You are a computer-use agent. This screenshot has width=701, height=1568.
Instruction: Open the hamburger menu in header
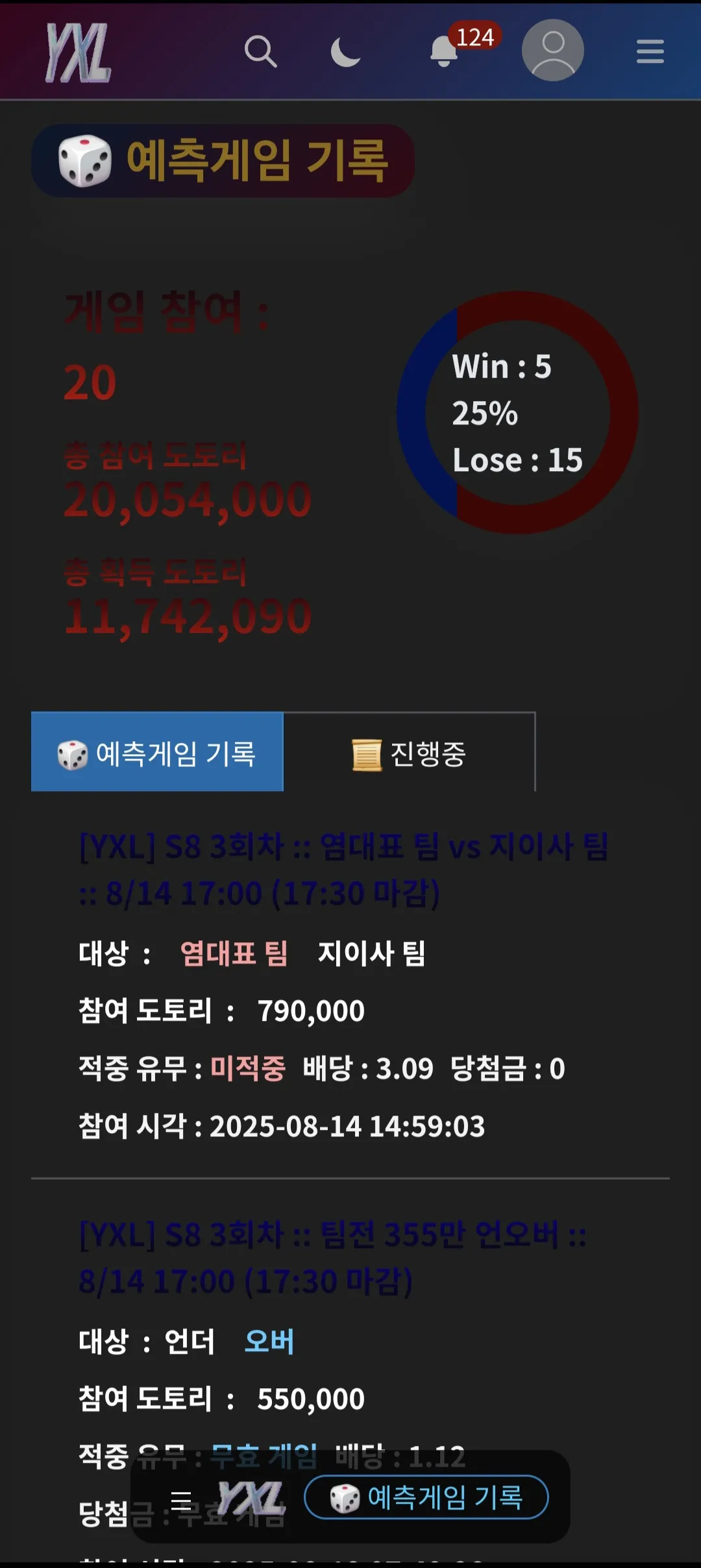pyautogui.click(x=650, y=51)
